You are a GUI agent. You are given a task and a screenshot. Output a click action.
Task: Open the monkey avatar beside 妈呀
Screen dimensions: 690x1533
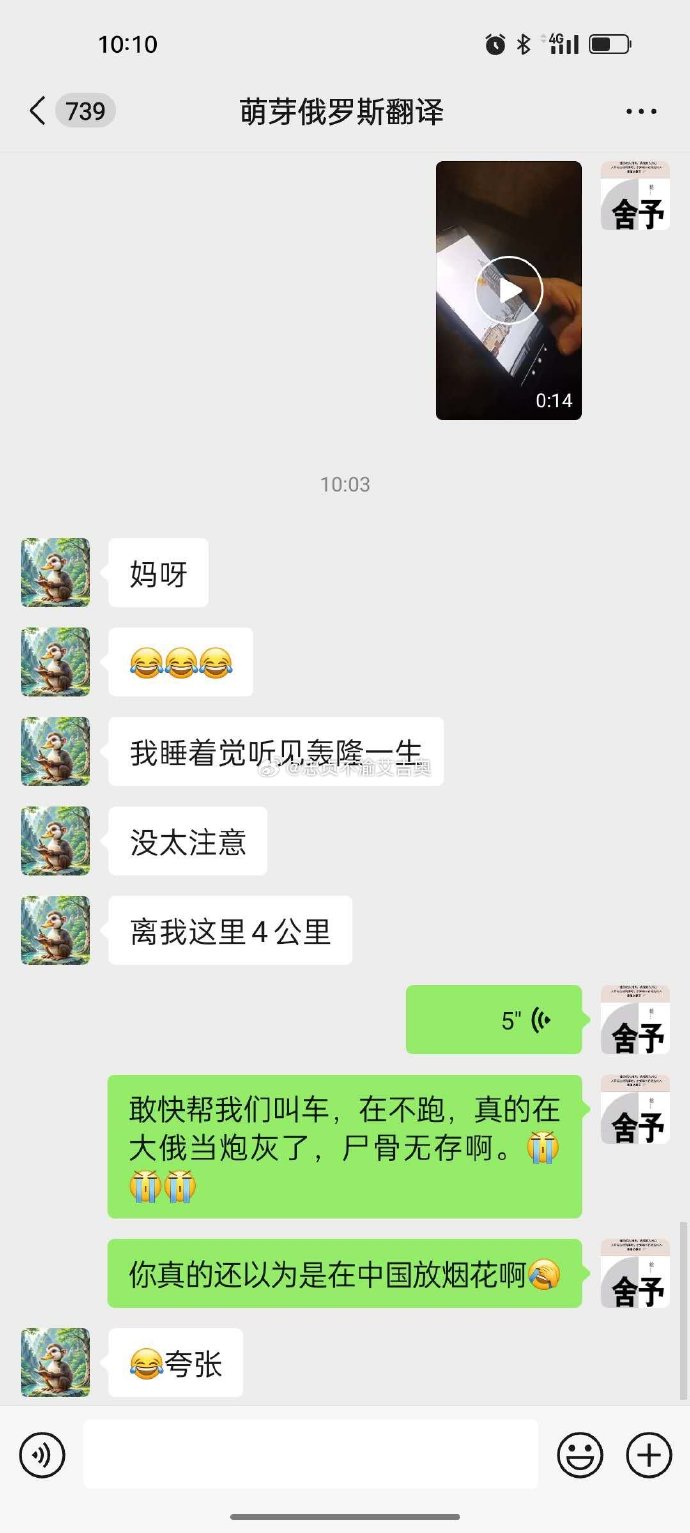pyautogui.click(x=55, y=573)
